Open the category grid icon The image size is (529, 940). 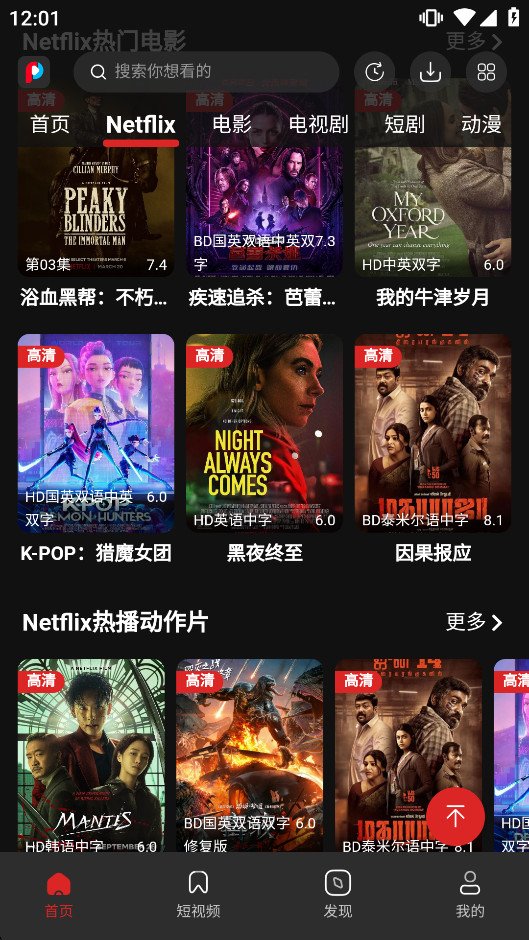click(x=486, y=72)
